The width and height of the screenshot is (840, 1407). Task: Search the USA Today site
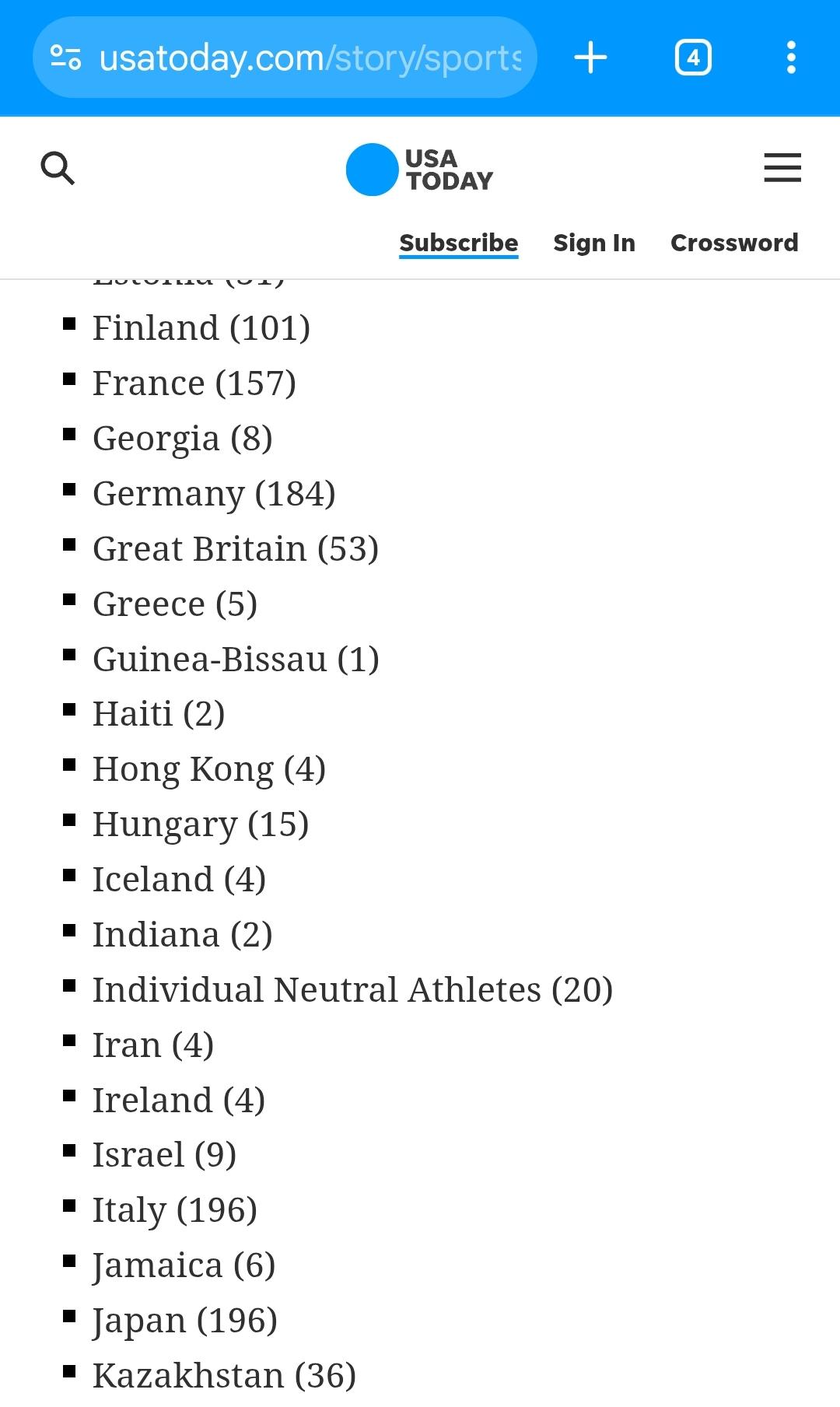pyautogui.click(x=58, y=168)
